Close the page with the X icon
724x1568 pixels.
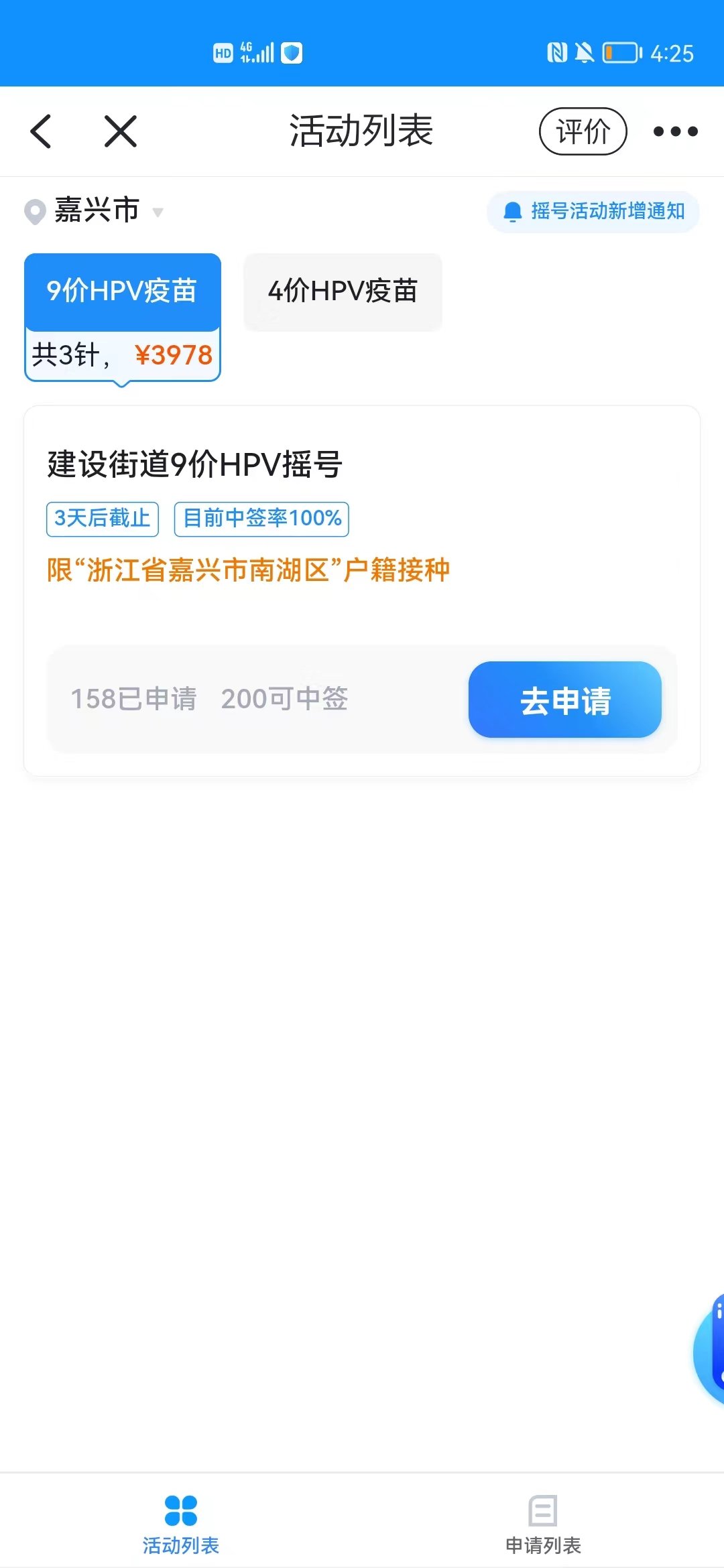click(x=121, y=131)
